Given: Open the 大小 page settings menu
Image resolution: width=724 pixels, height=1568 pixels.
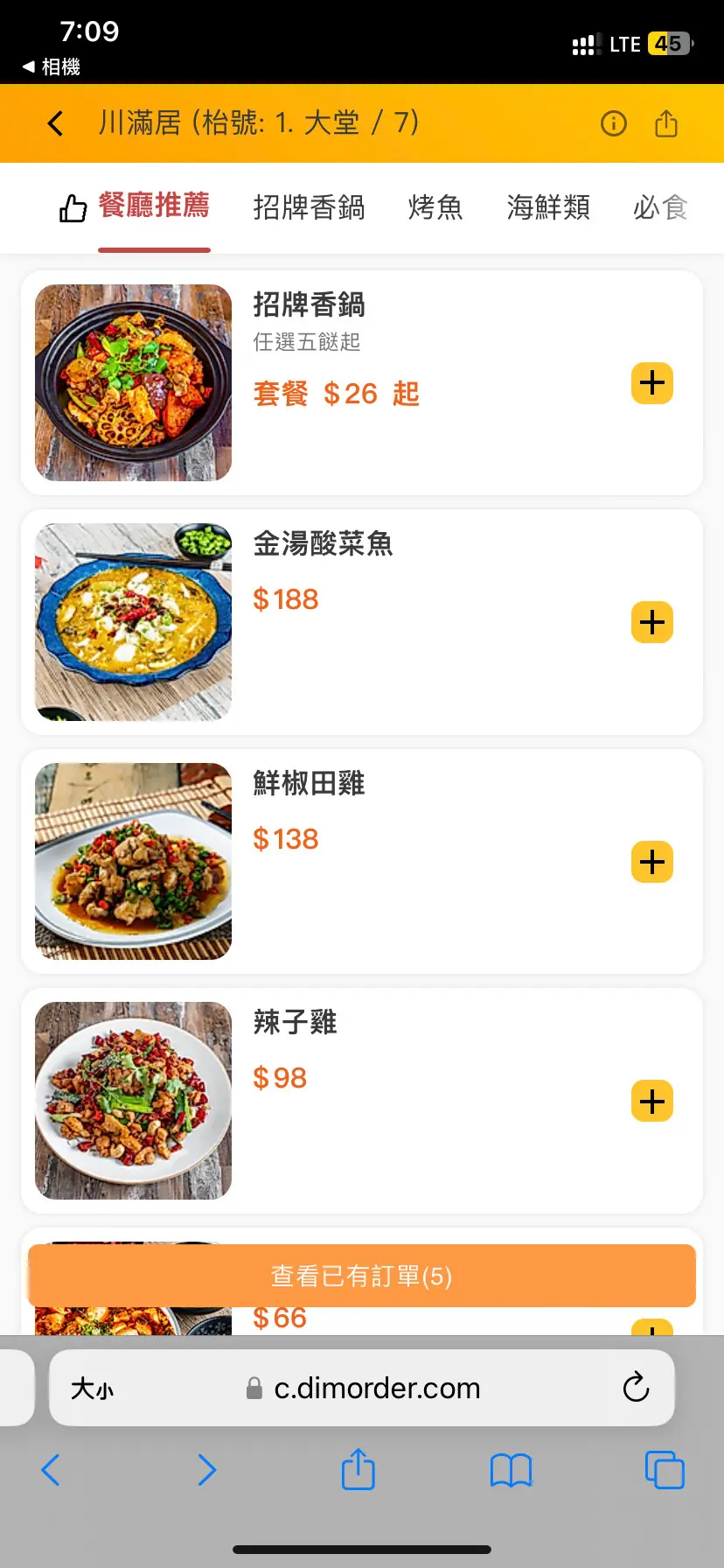Looking at the screenshot, I should coord(92,1389).
